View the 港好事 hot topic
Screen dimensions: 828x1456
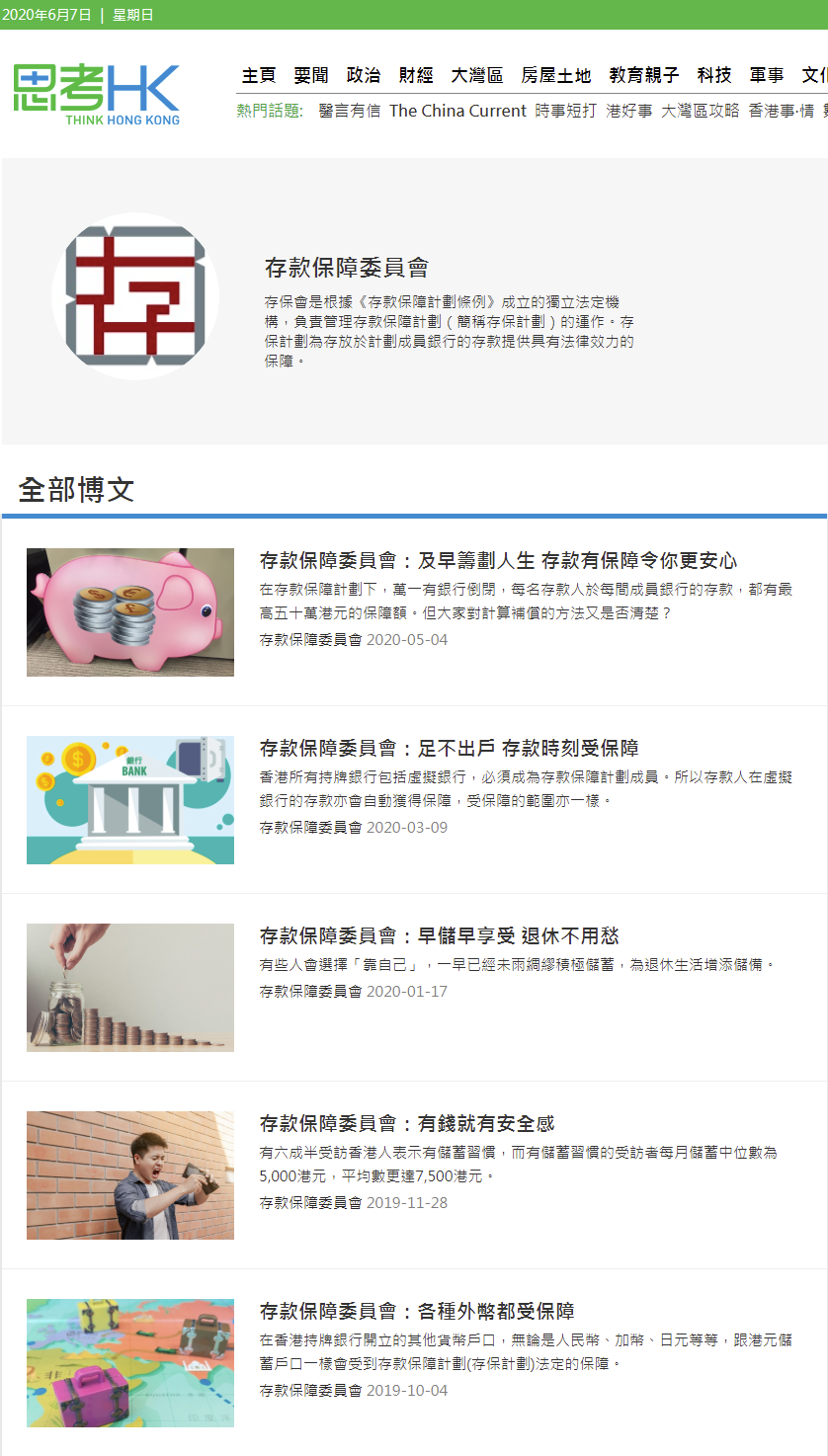(x=629, y=111)
